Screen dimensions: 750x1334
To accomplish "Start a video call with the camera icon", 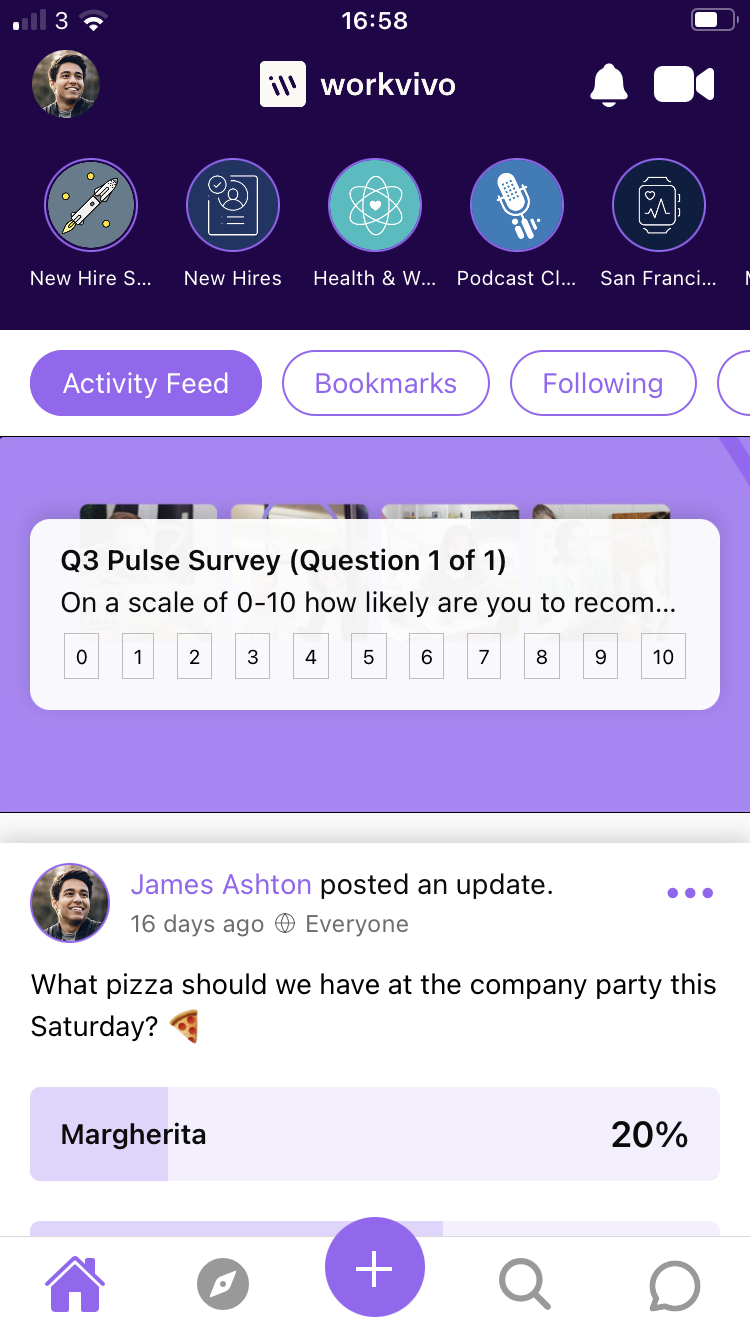I will 684,85.
